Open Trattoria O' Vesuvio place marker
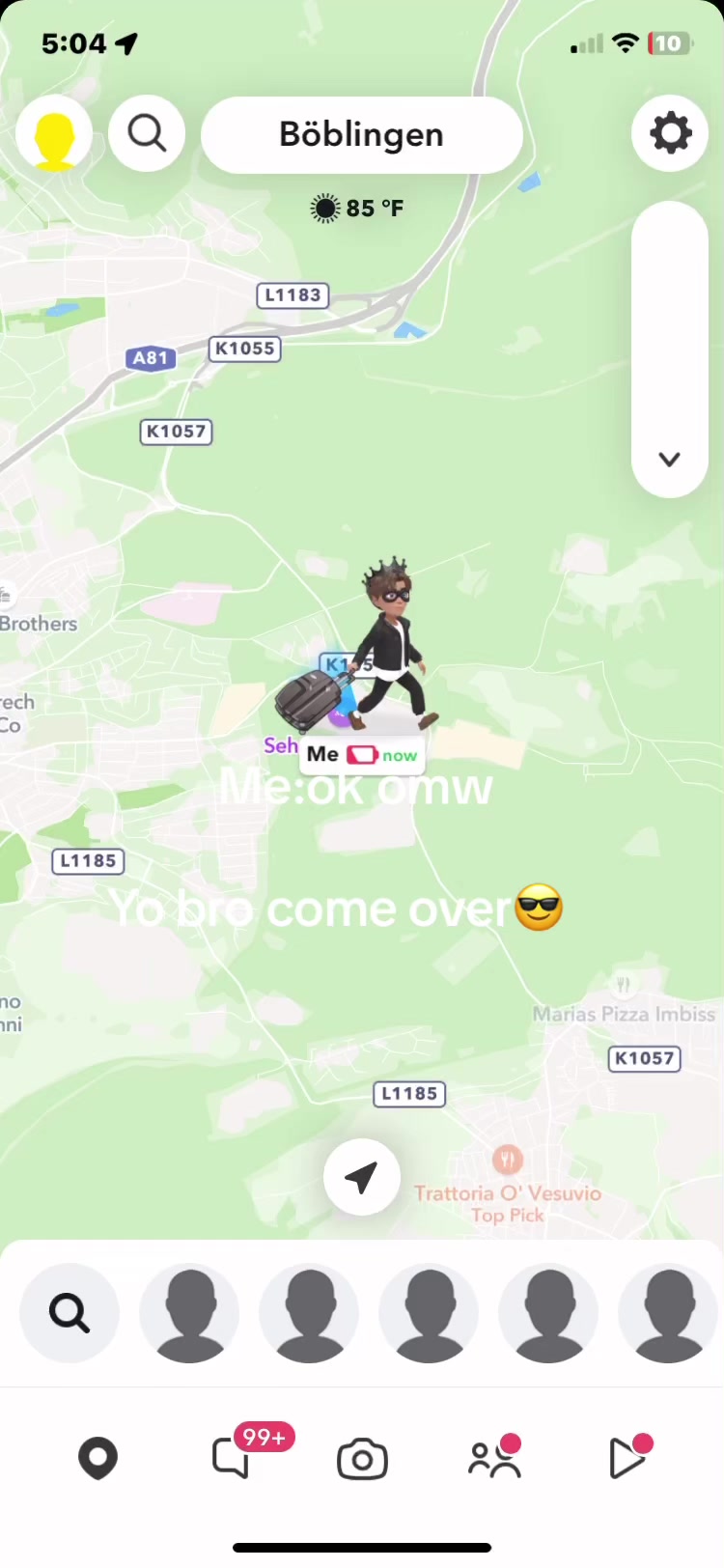The height and width of the screenshot is (1568, 724). coord(508,1160)
